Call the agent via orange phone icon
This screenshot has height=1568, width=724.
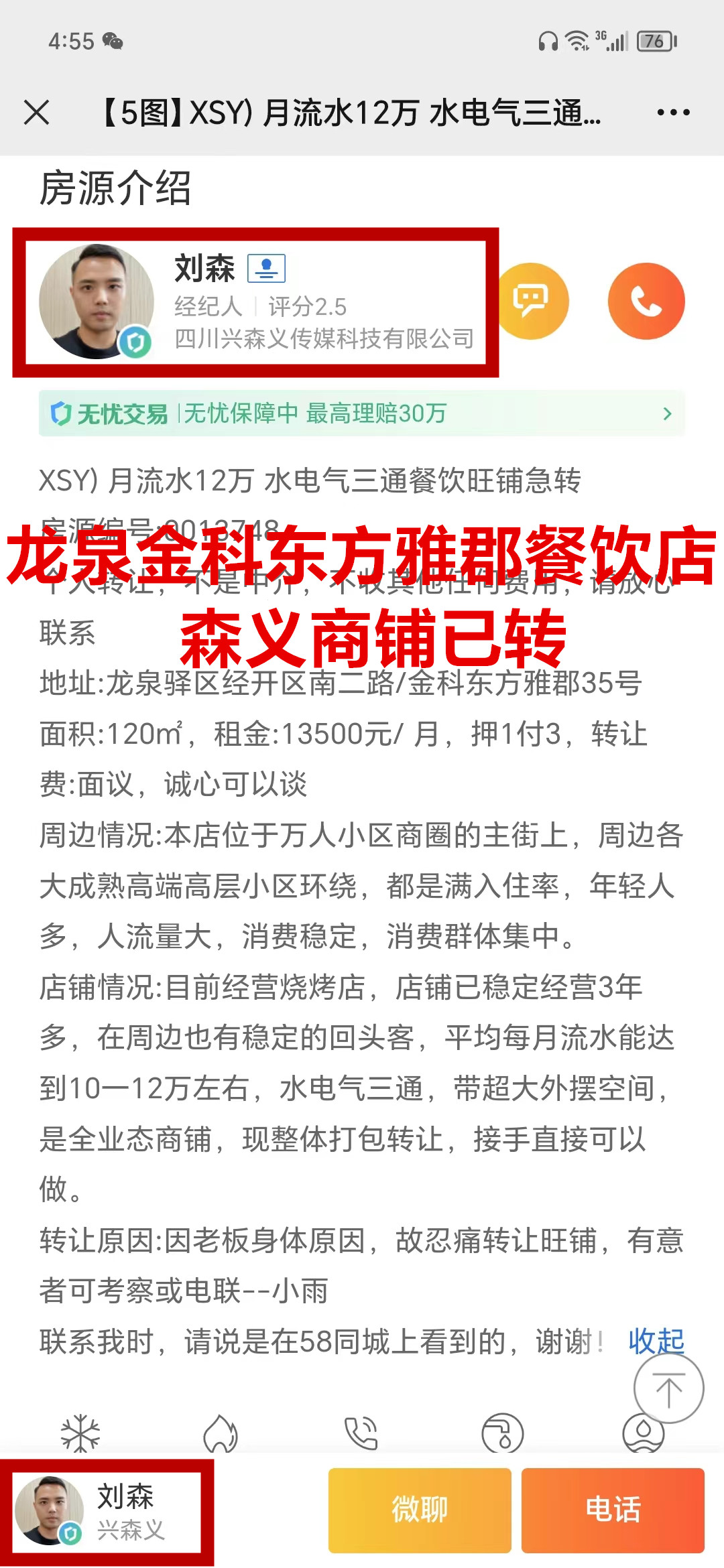click(646, 301)
